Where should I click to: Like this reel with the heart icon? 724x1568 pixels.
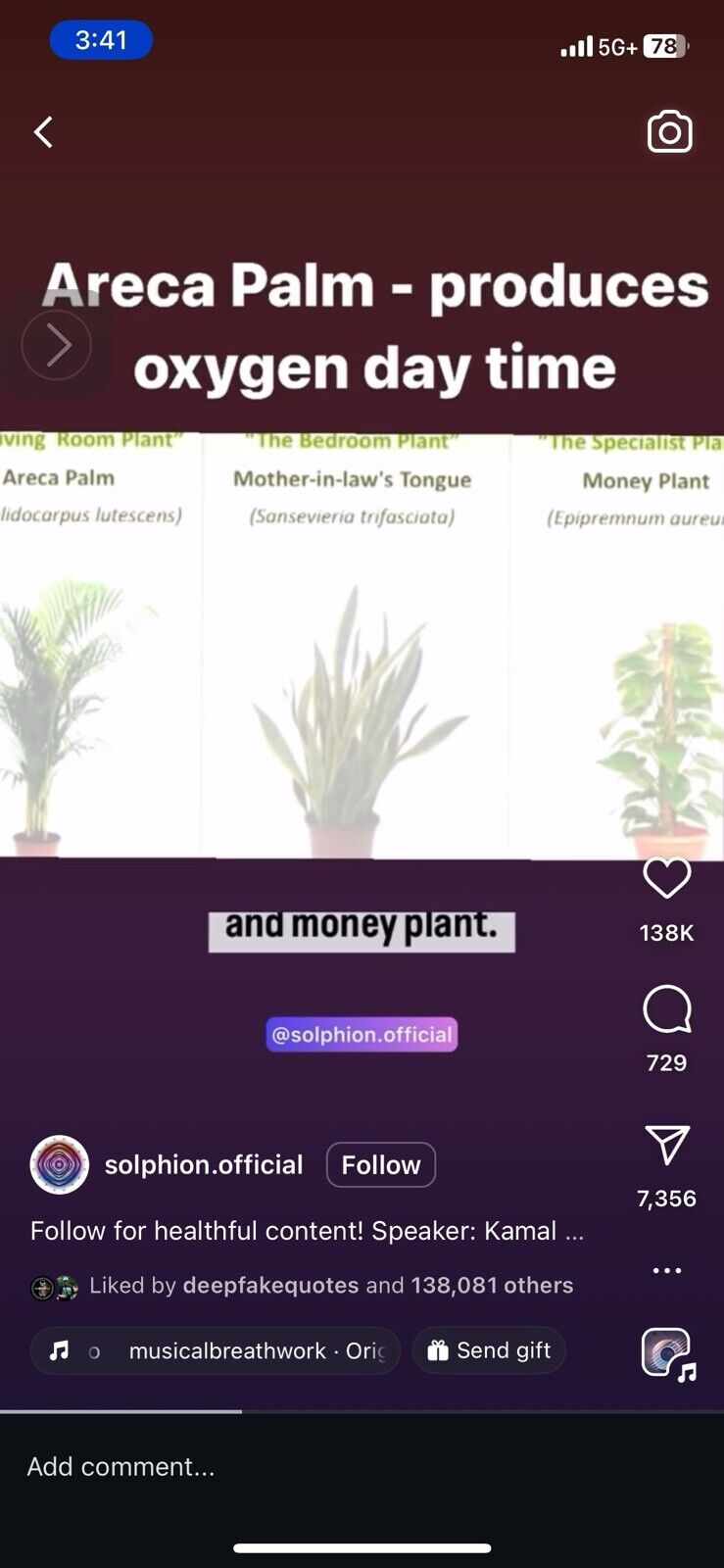666,878
